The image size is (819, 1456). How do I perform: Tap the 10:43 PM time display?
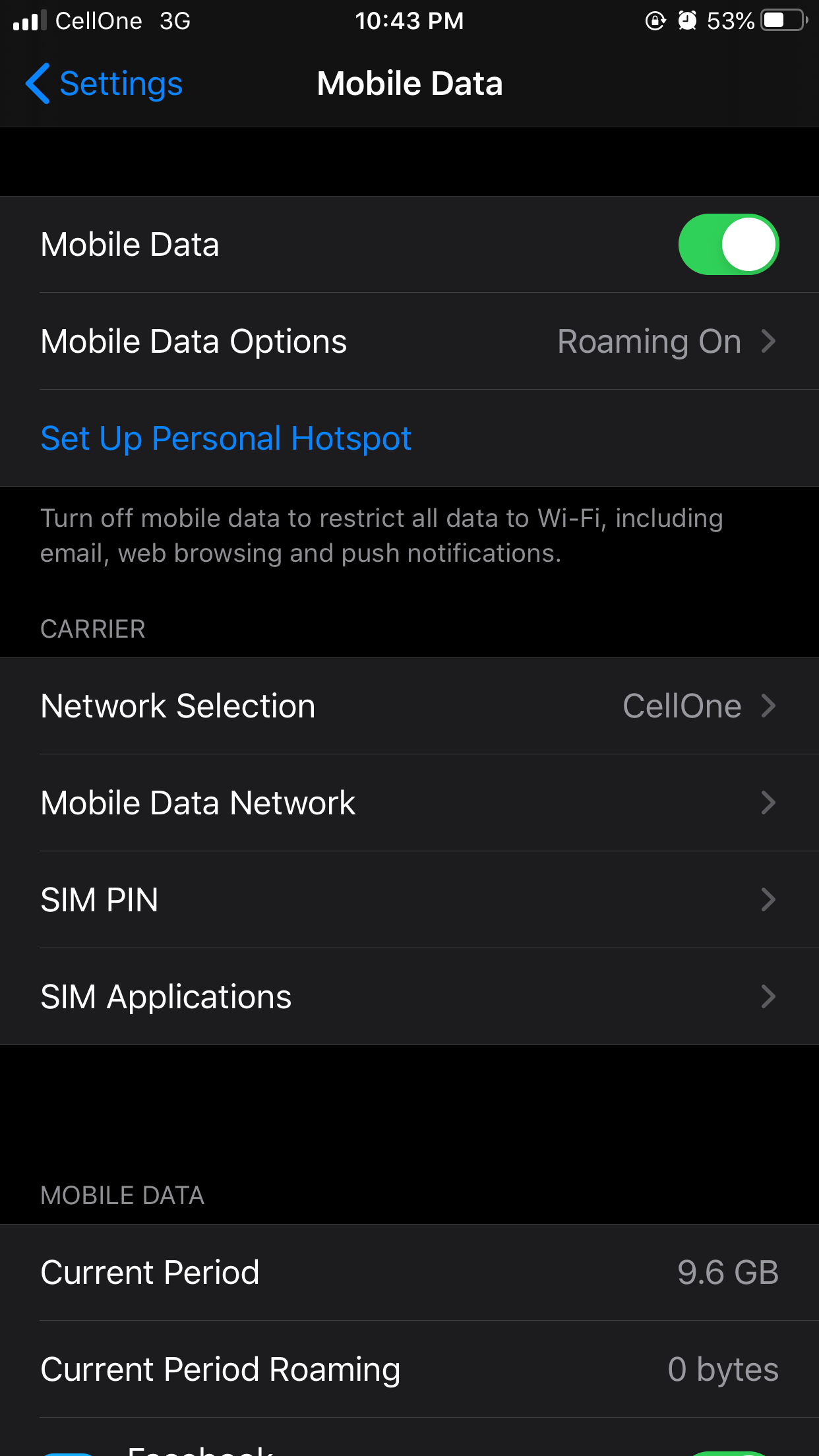pos(409,21)
